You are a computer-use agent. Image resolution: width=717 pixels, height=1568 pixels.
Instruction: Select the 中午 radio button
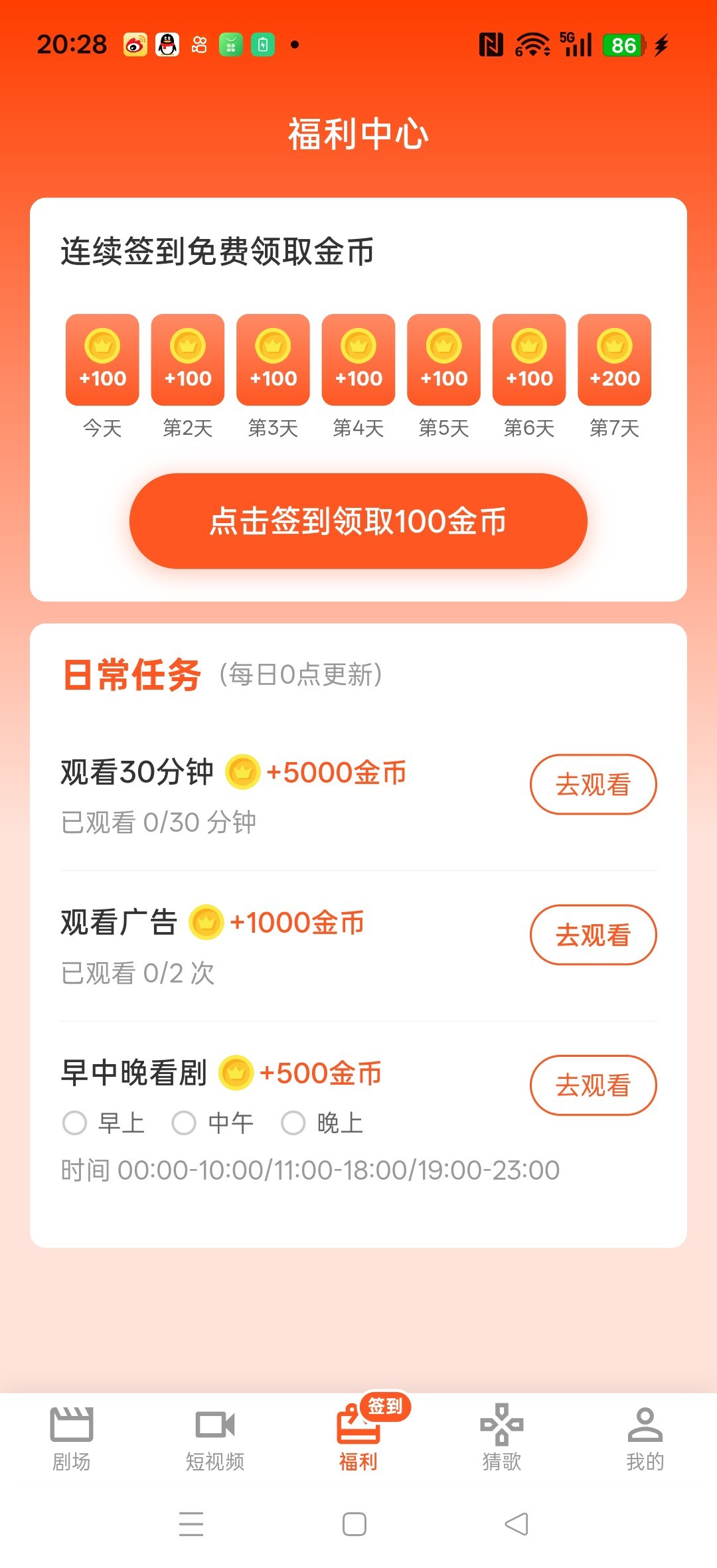tap(185, 1123)
